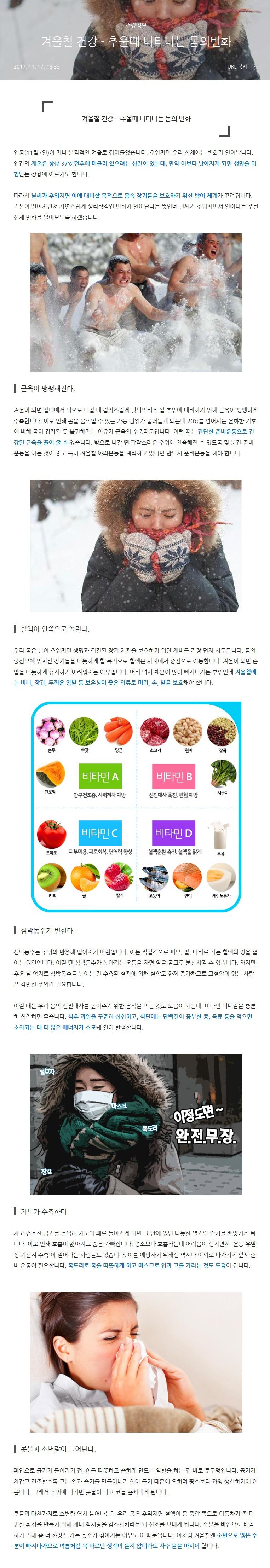
Task: Open the 건강정보 category link
Action: click(x=135, y=25)
